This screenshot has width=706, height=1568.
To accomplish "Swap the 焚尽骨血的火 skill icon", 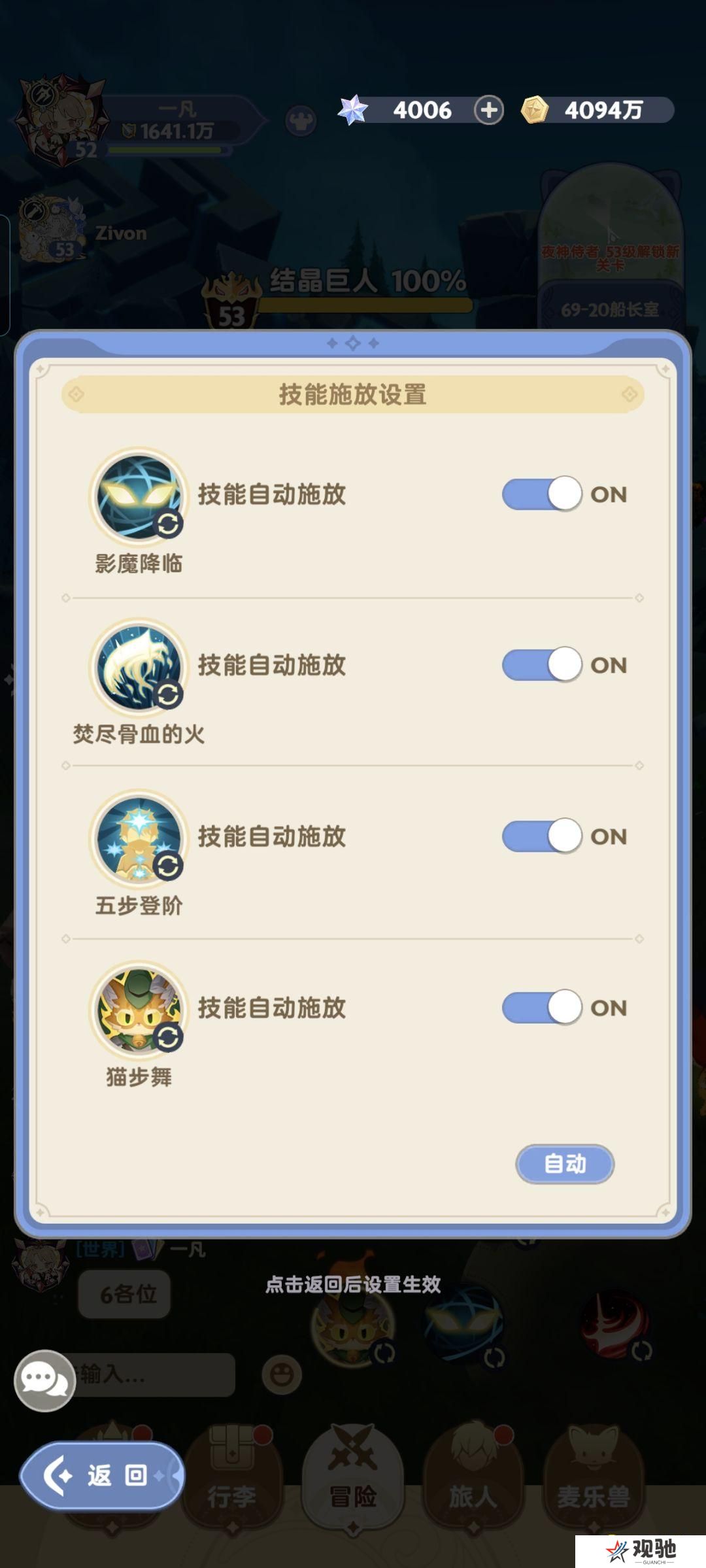I will click(x=168, y=694).
